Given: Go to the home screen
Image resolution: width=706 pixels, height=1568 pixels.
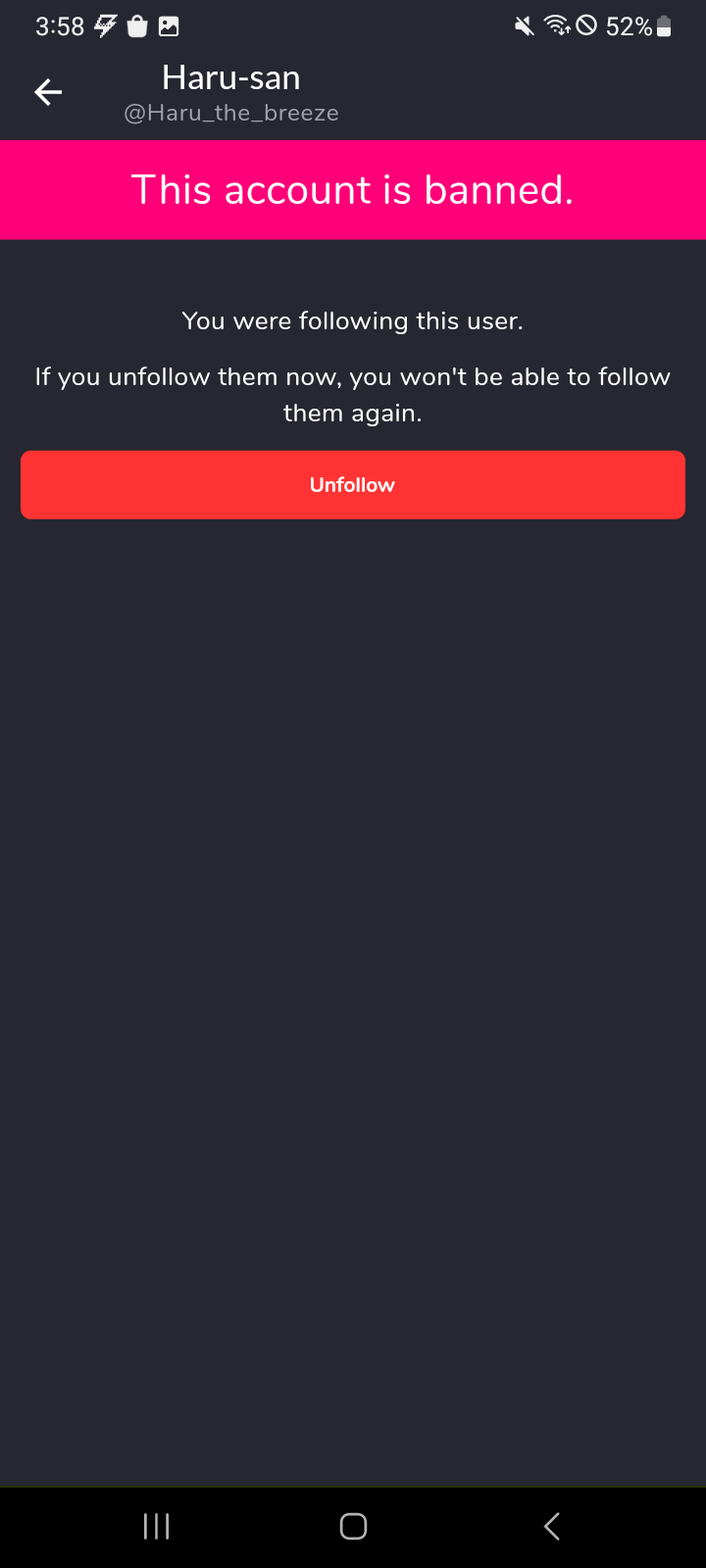Looking at the screenshot, I should coord(353,1526).
